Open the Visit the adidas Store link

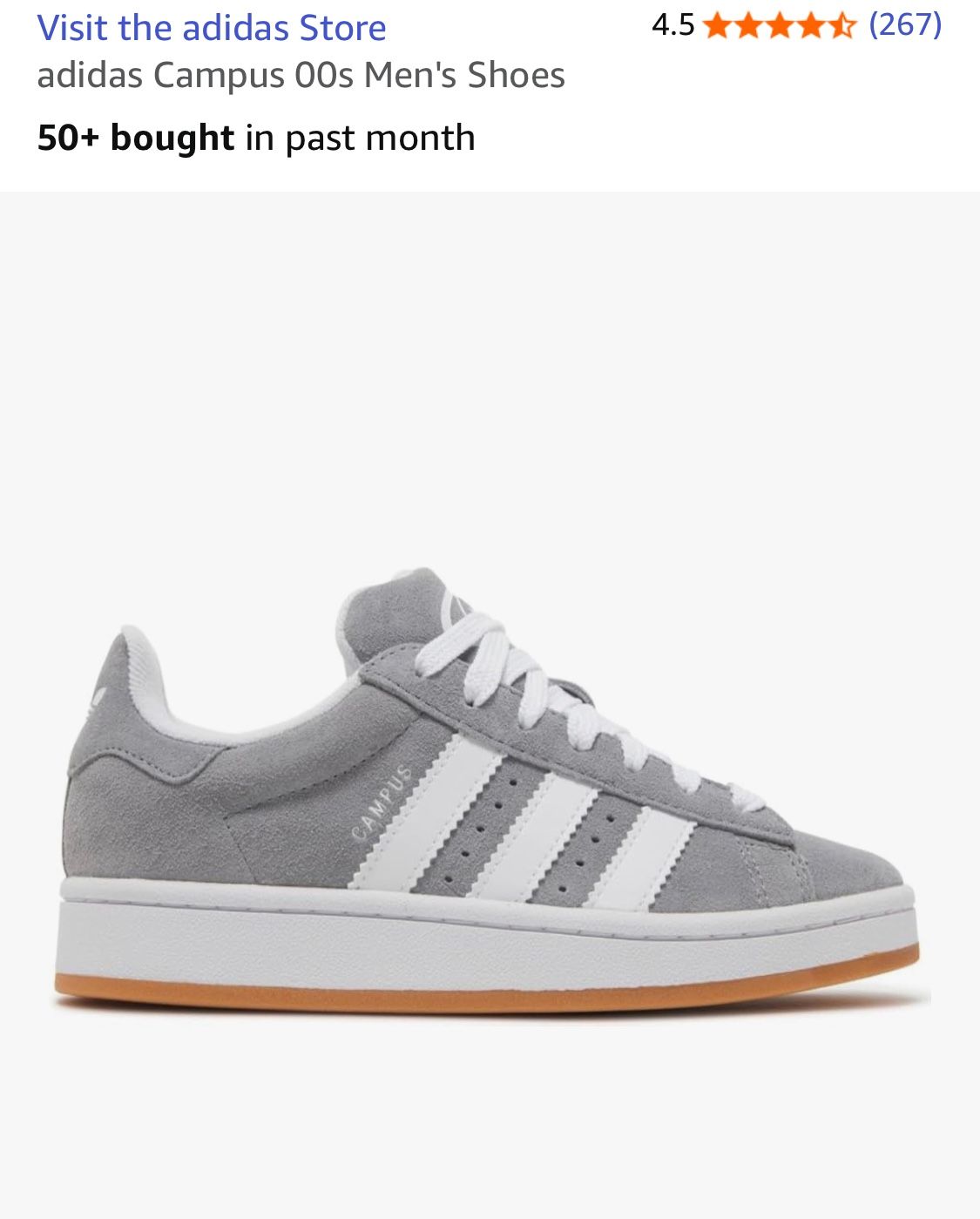[212, 28]
